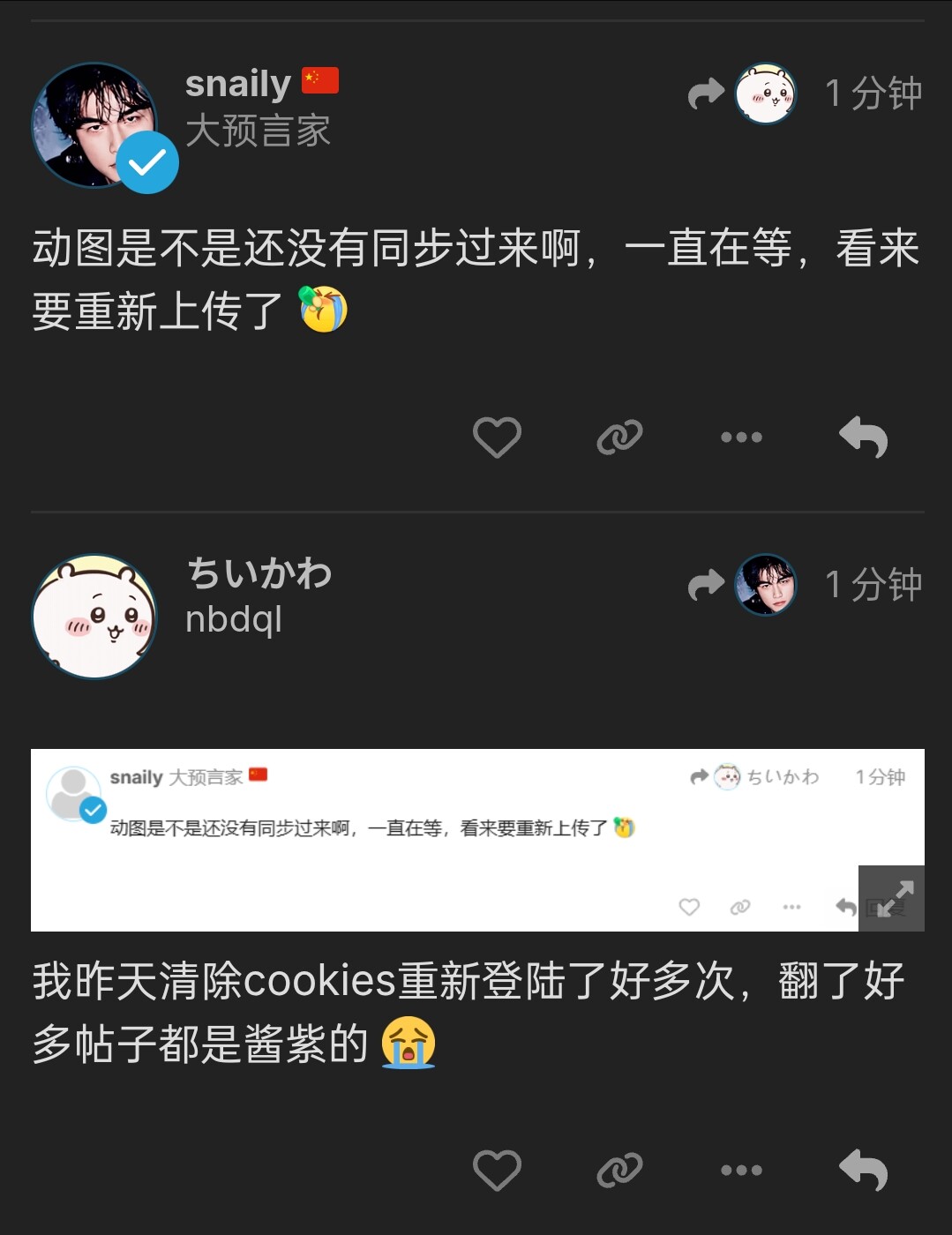Reply to ちいかわ's post

tap(863, 1171)
